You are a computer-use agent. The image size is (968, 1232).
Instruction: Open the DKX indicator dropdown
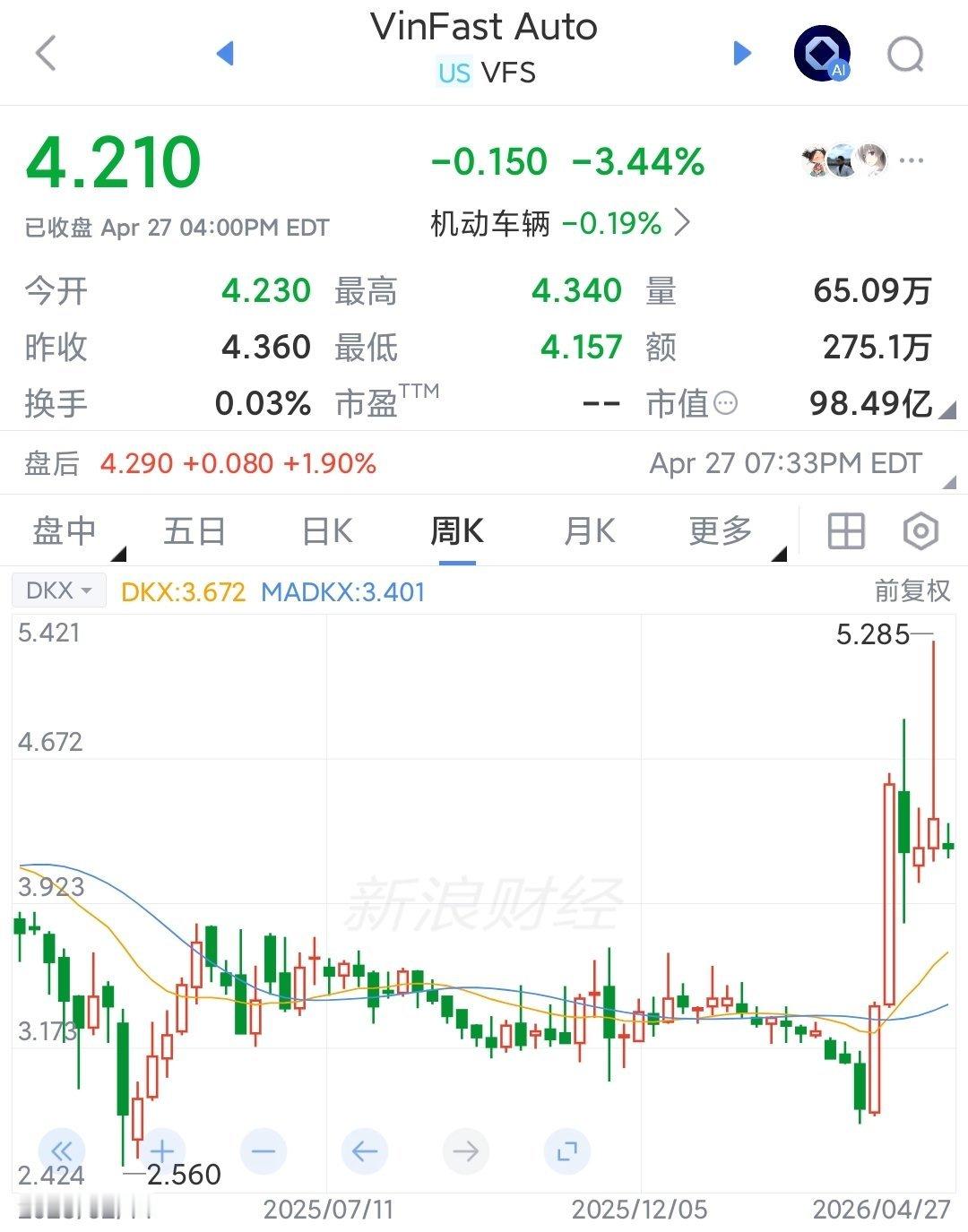57,590
